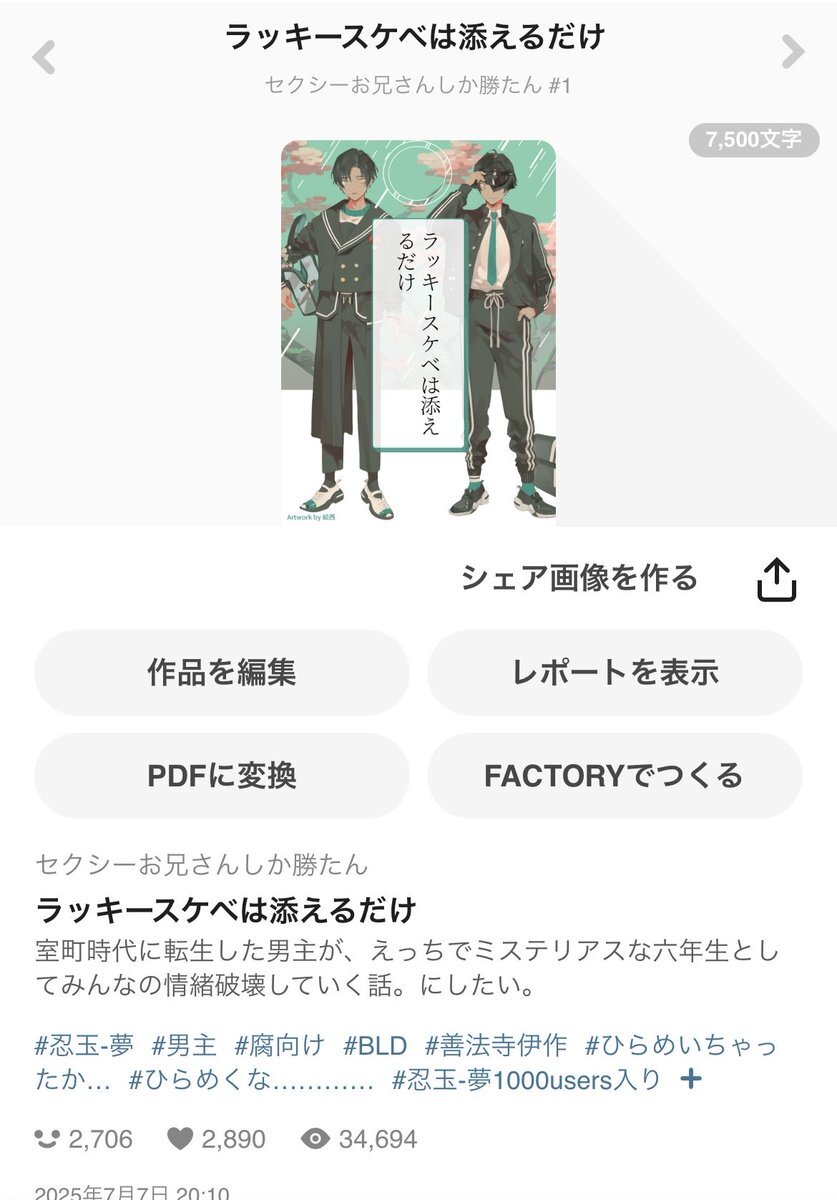Viewport: 837px width, 1200px height.
Task: Convert the work with PDFに変換
Action: pyautogui.click(x=222, y=776)
